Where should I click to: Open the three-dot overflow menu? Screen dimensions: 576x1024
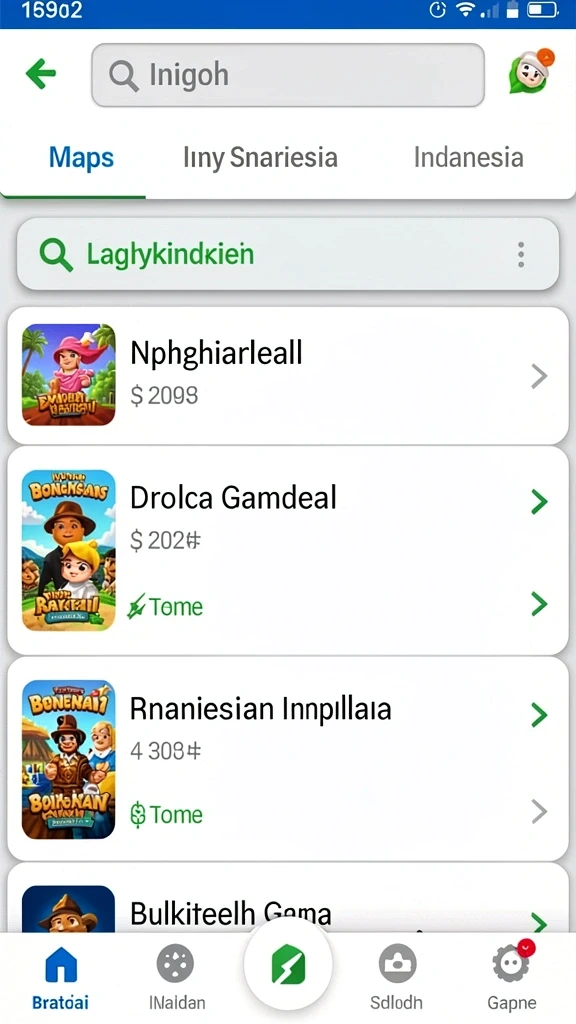[520, 254]
